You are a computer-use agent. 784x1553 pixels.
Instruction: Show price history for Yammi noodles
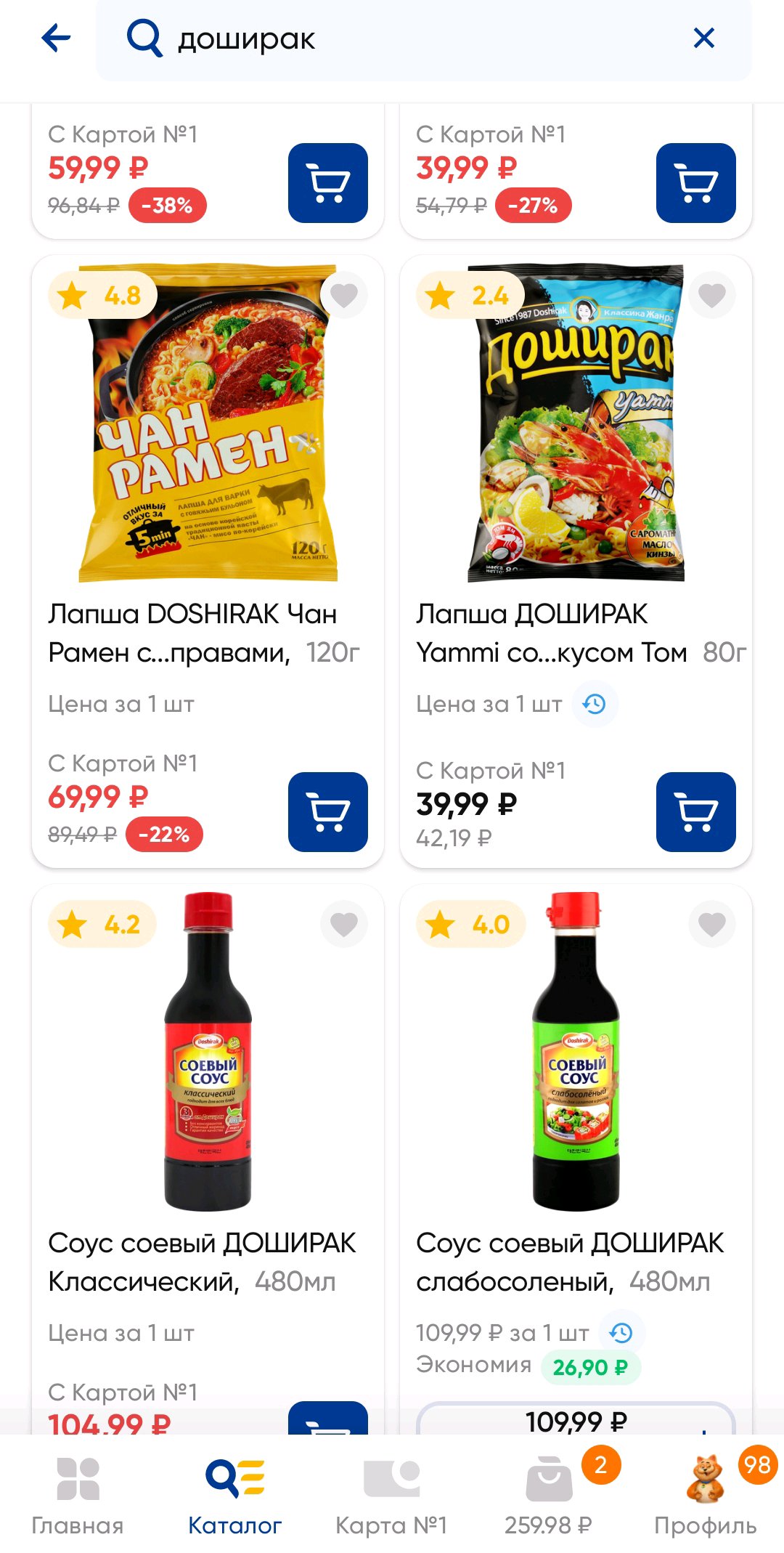coord(595,704)
